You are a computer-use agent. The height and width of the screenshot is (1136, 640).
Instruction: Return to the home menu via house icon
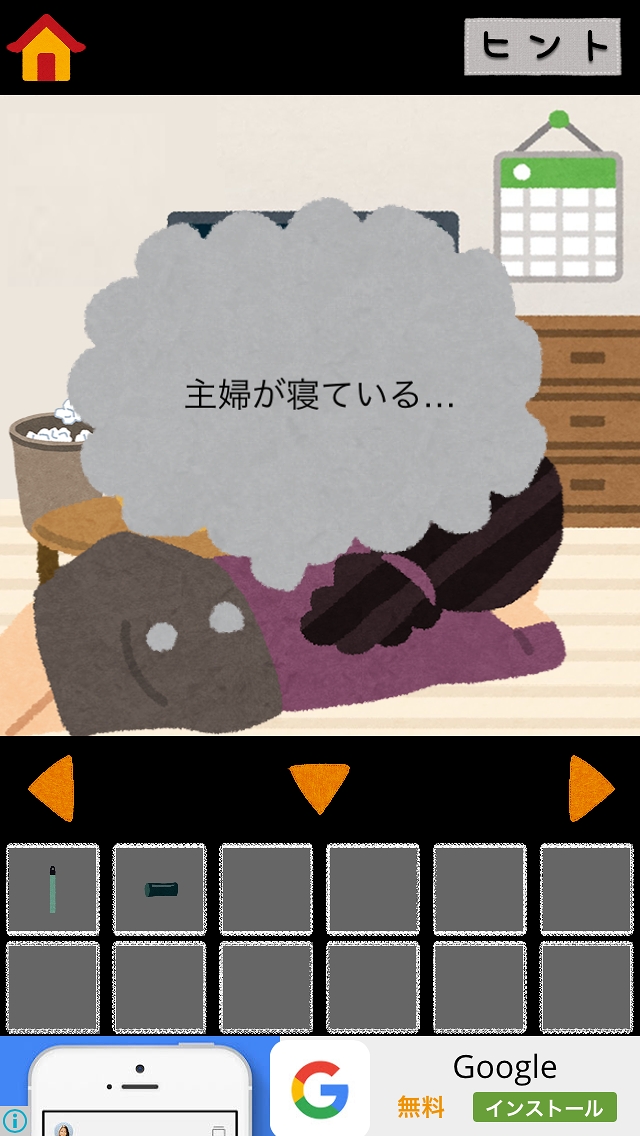pos(46,47)
